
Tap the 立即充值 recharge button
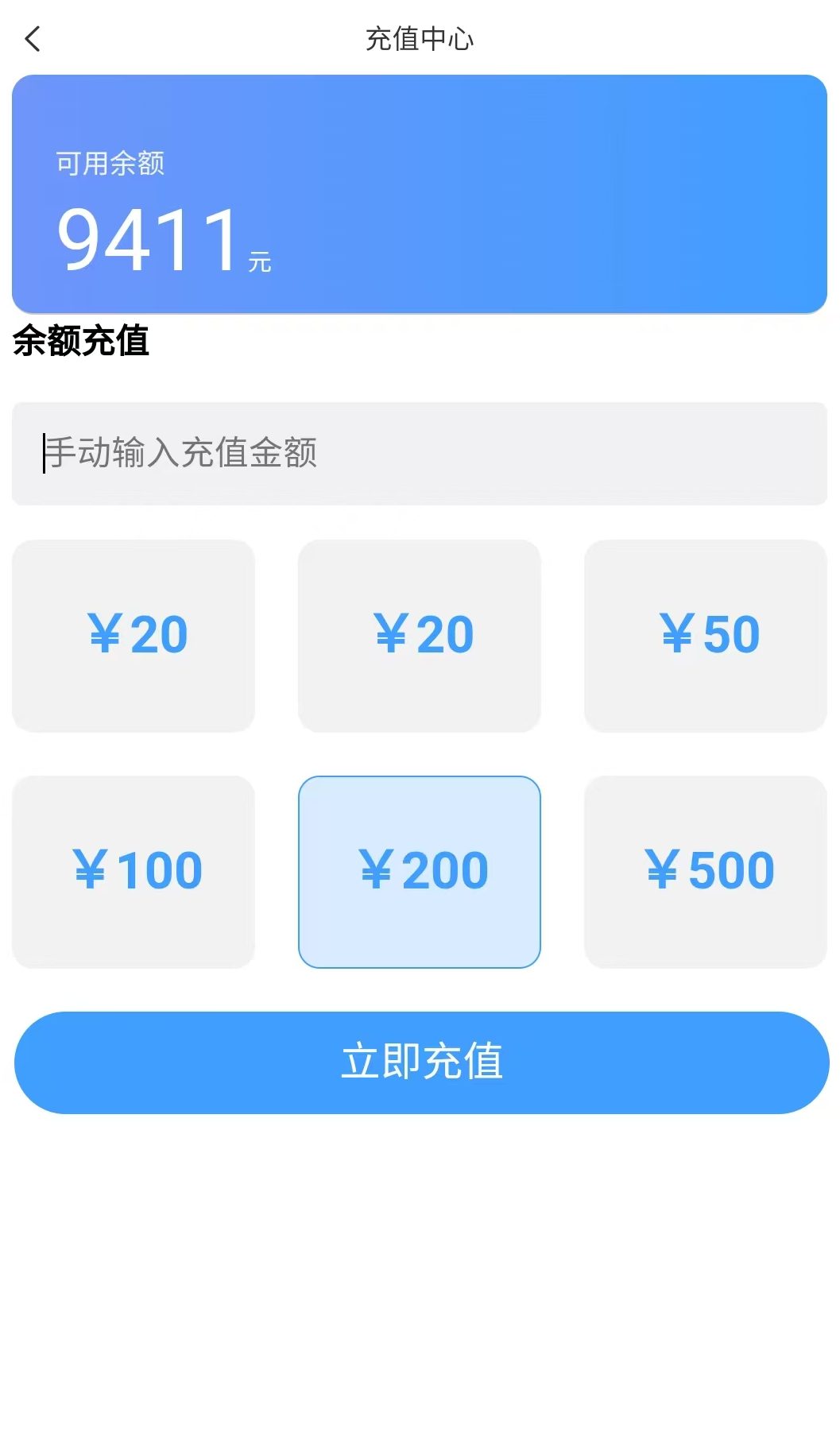pyautogui.click(x=420, y=1062)
